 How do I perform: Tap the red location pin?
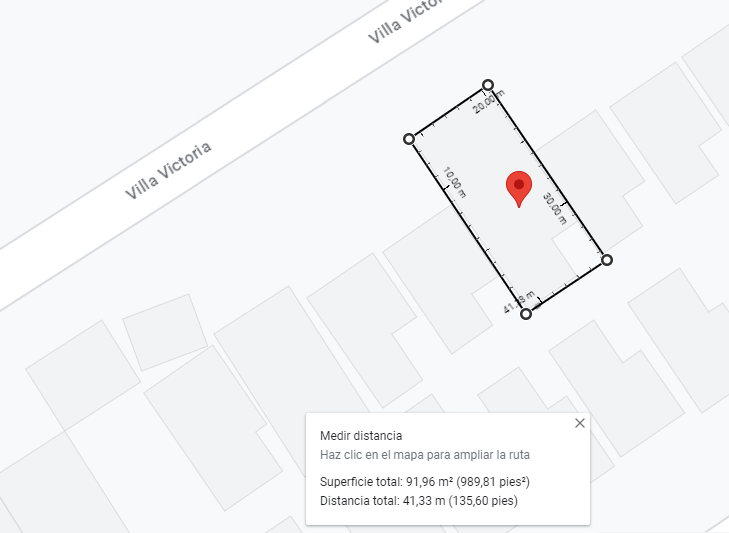click(519, 189)
